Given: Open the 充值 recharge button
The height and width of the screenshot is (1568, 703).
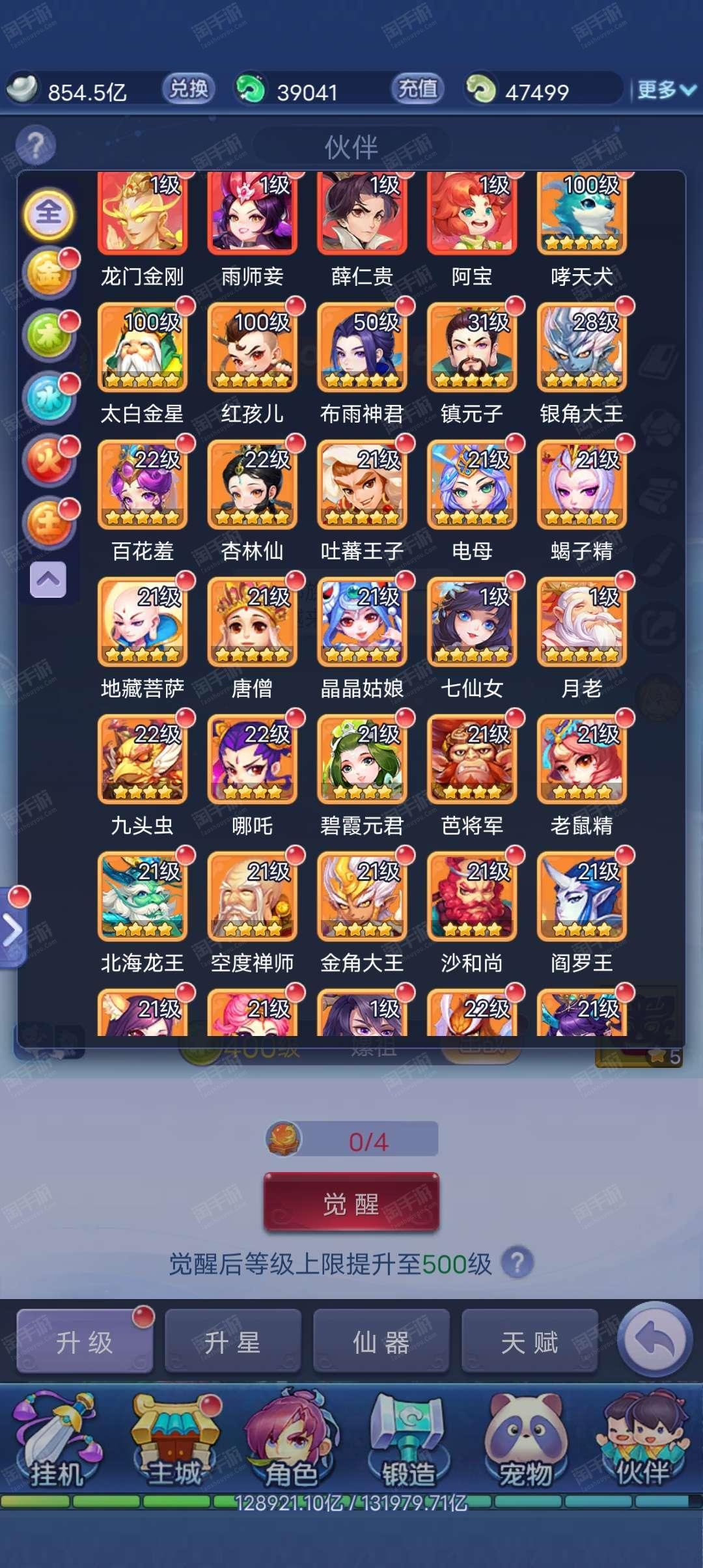Looking at the screenshot, I should click(x=417, y=89).
